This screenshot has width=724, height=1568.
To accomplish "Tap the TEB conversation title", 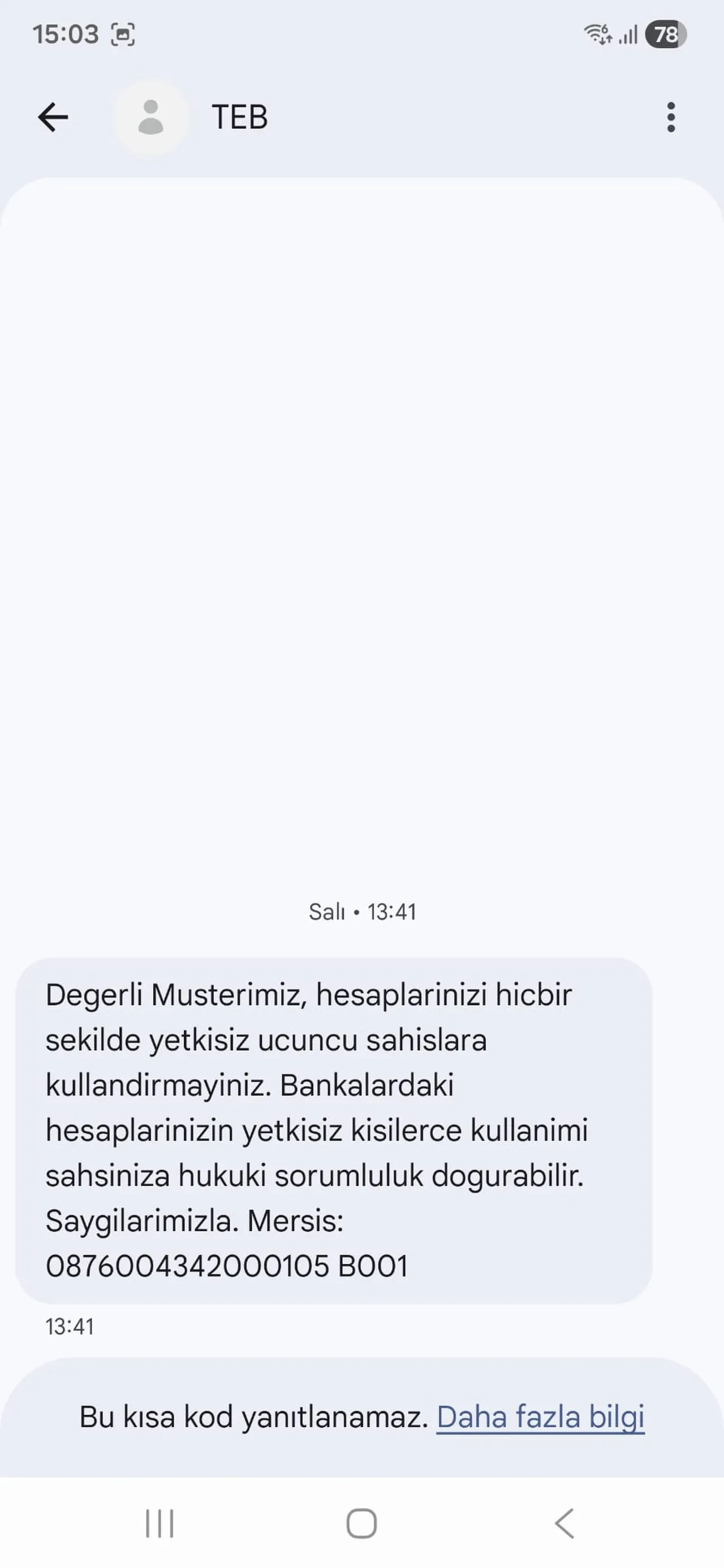I will pos(240,118).
